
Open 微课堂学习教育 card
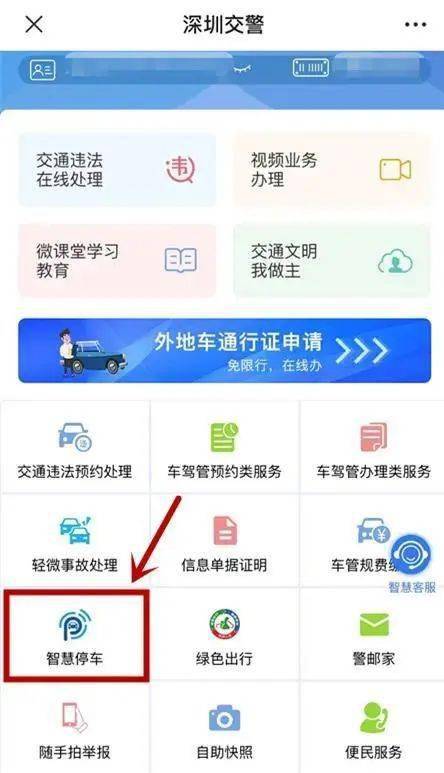[x=117, y=260]
